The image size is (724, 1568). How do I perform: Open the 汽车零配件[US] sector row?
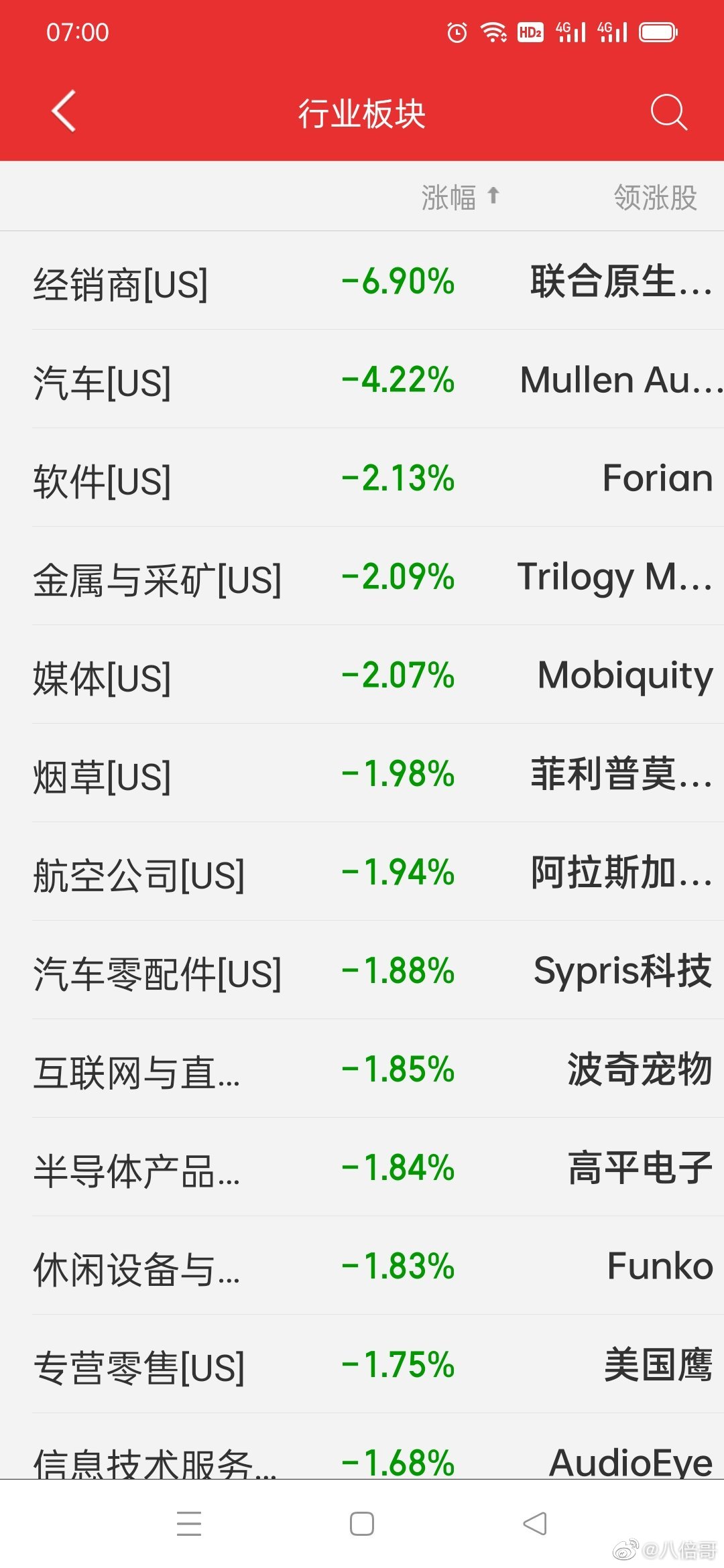coord(158,972)
